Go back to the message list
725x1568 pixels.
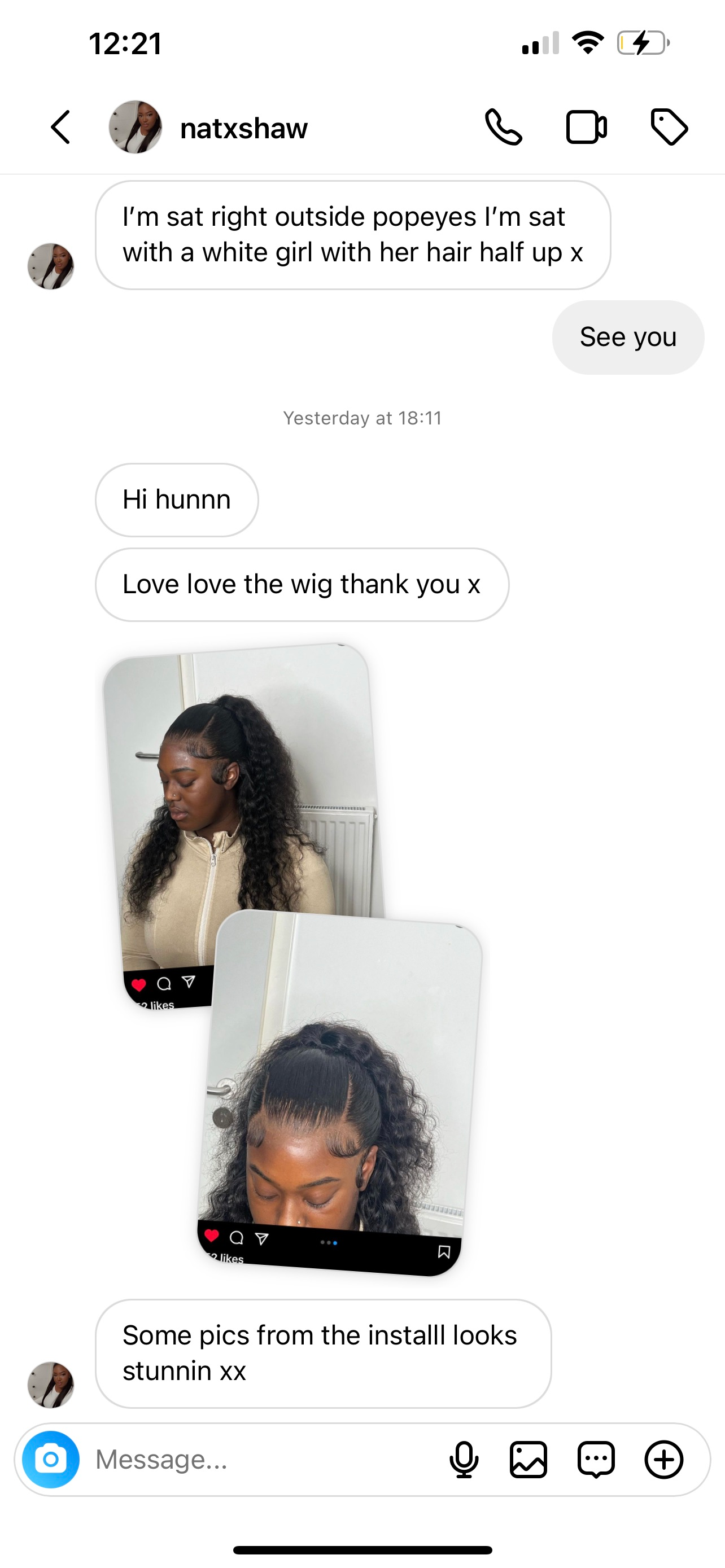[x=60, y=127]
